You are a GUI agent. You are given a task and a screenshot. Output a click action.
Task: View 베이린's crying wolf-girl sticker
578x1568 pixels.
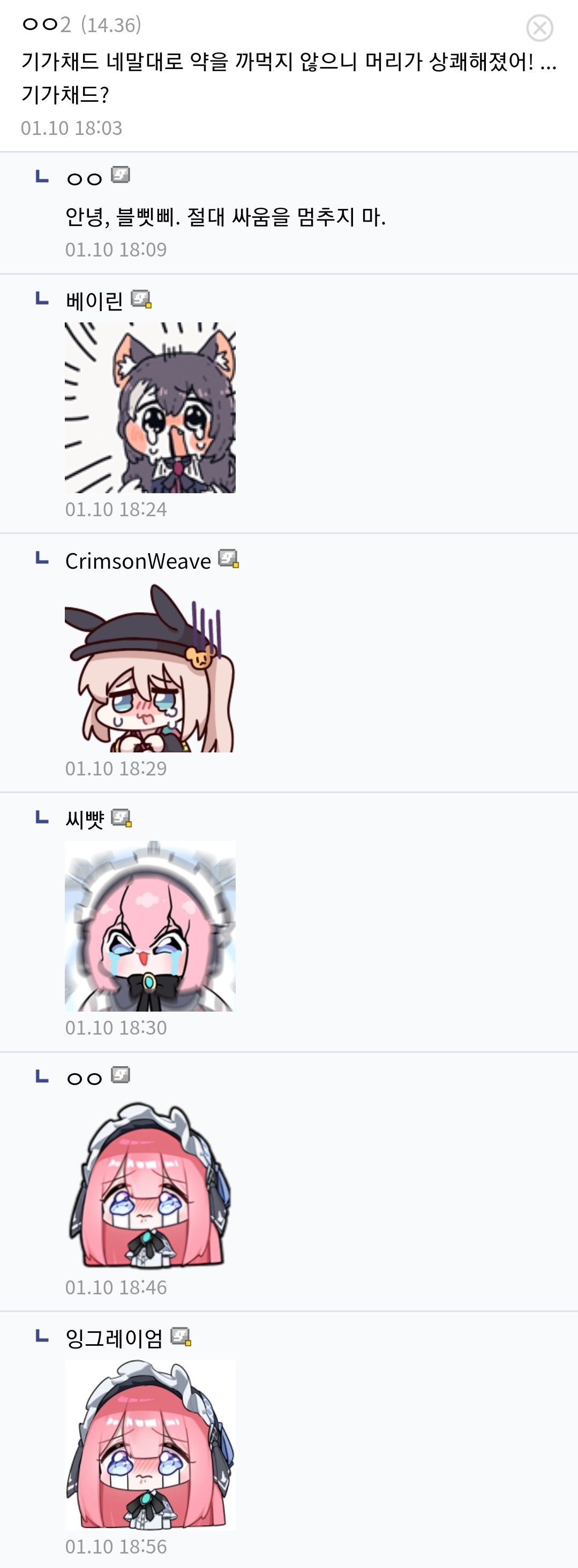coord(150,407)
